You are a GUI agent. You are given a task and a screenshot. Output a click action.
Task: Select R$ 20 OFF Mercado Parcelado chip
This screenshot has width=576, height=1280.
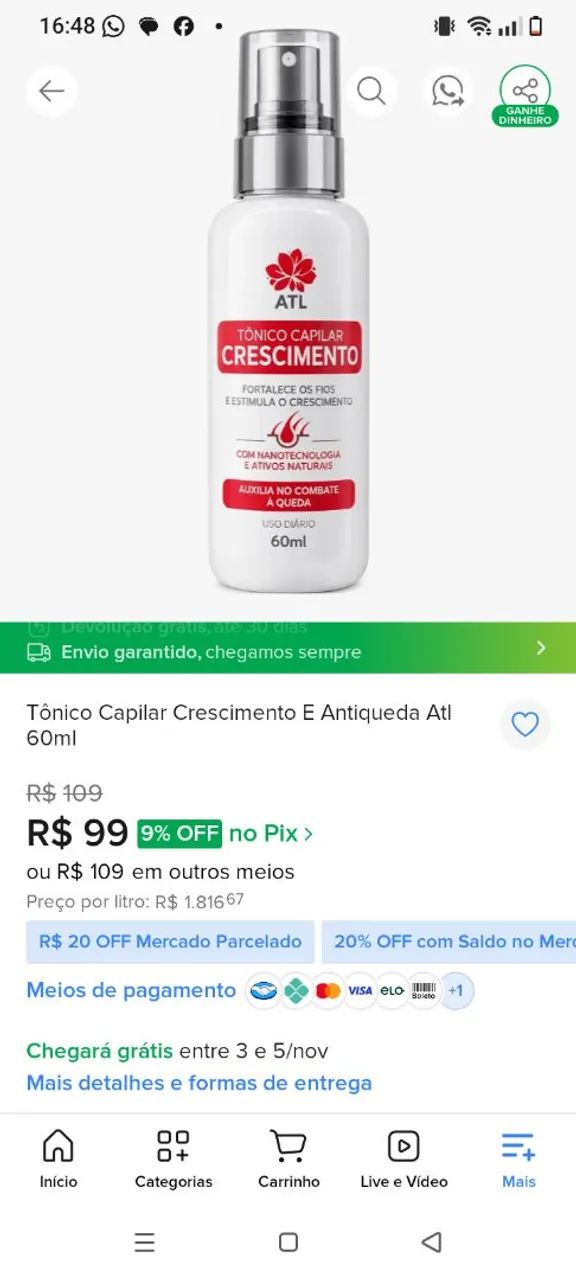[x=170, y=941]
